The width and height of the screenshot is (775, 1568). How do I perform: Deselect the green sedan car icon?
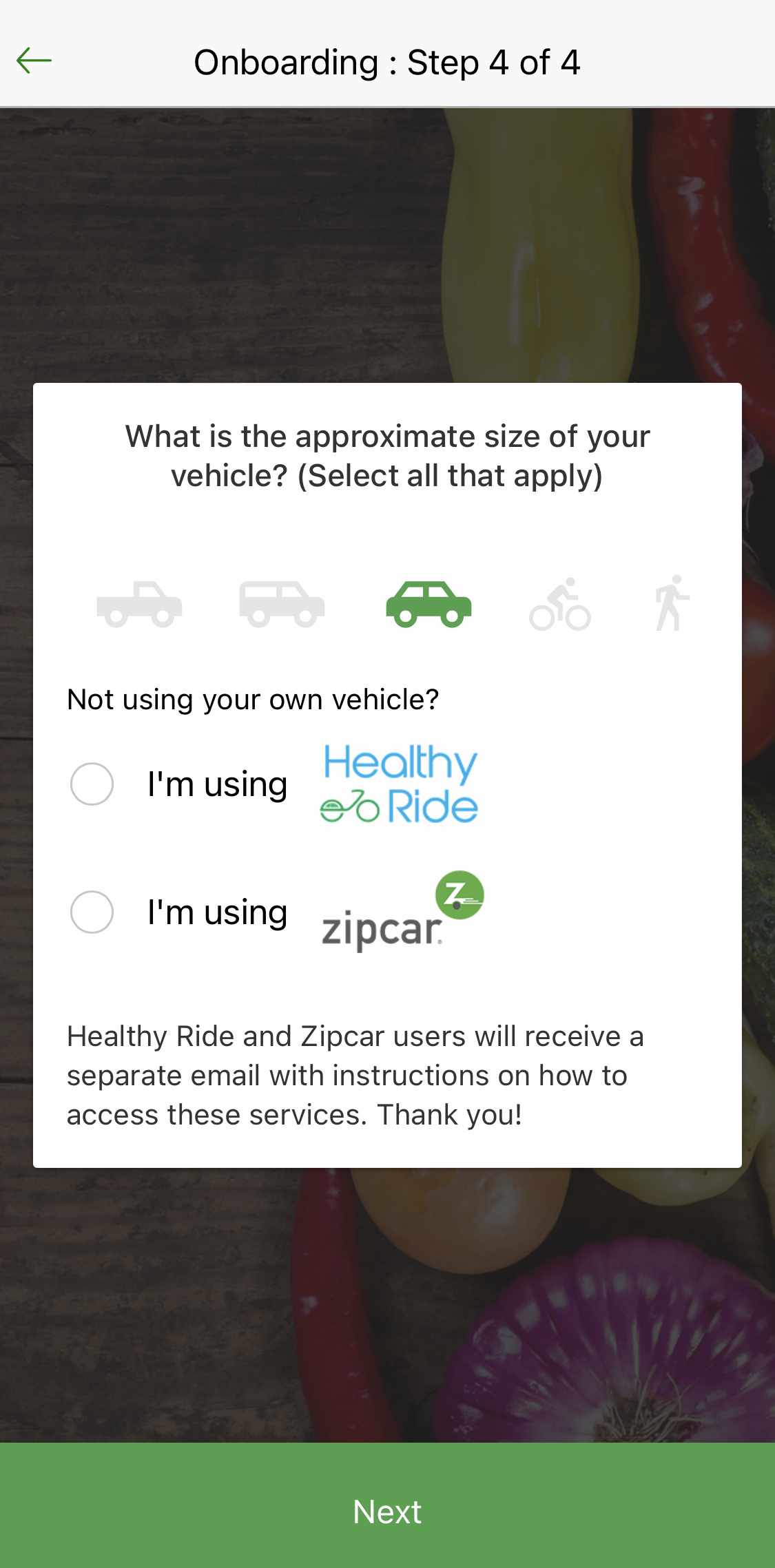point(428,604)
